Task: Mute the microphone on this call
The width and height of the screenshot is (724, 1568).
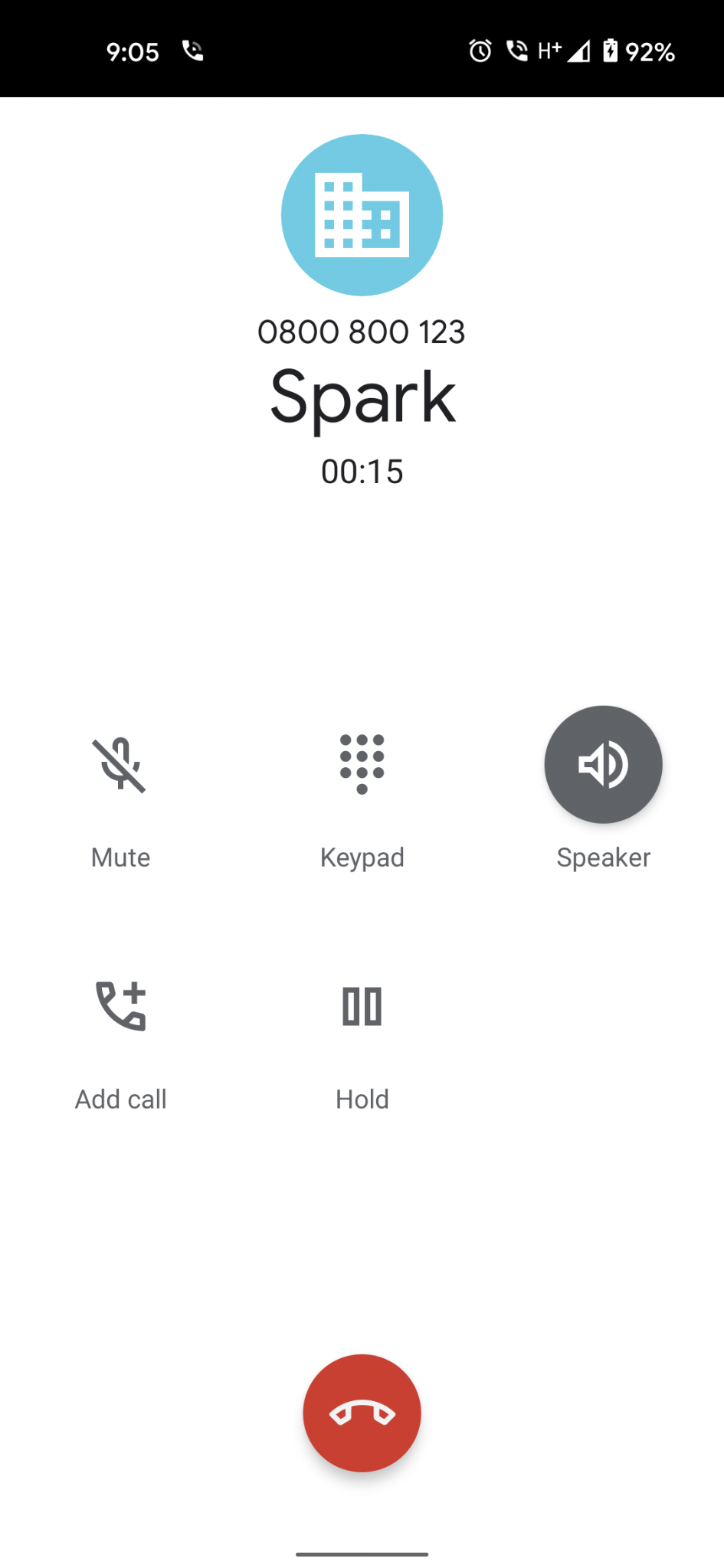Action: pos(120,765)
